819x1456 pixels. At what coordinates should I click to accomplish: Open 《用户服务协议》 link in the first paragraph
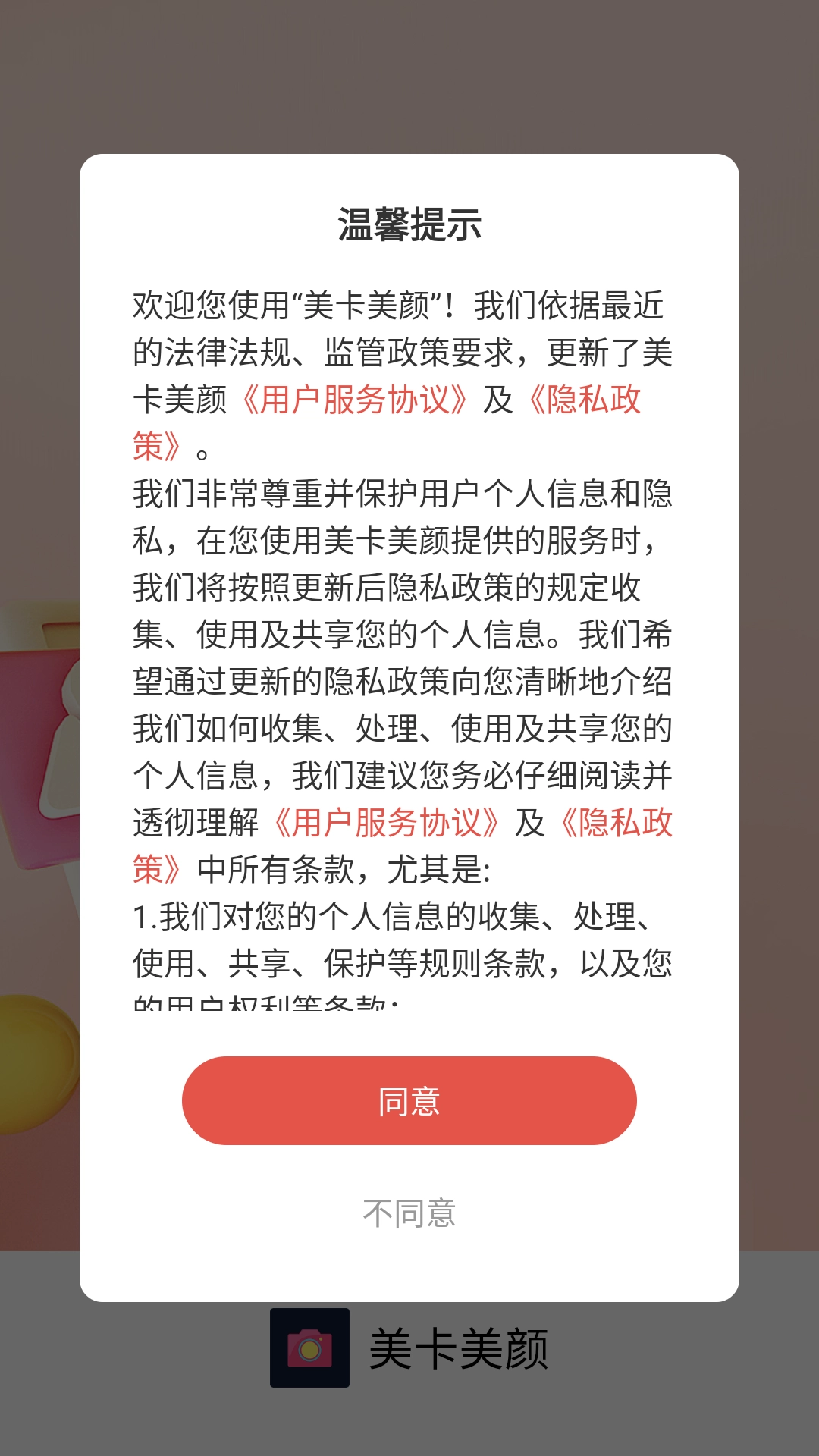[x=355, y=400]
